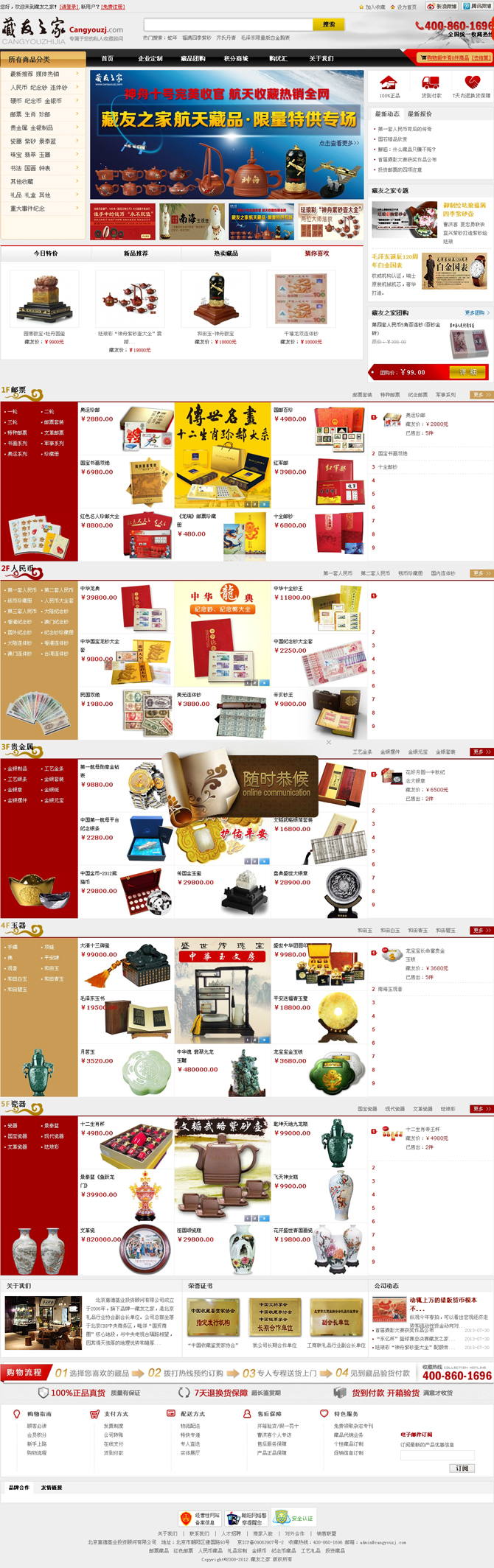This screenshot has width=494, height=1568.
Task: Tap the 订阅 email subscribe button
Action: [x=462, y=1468]
